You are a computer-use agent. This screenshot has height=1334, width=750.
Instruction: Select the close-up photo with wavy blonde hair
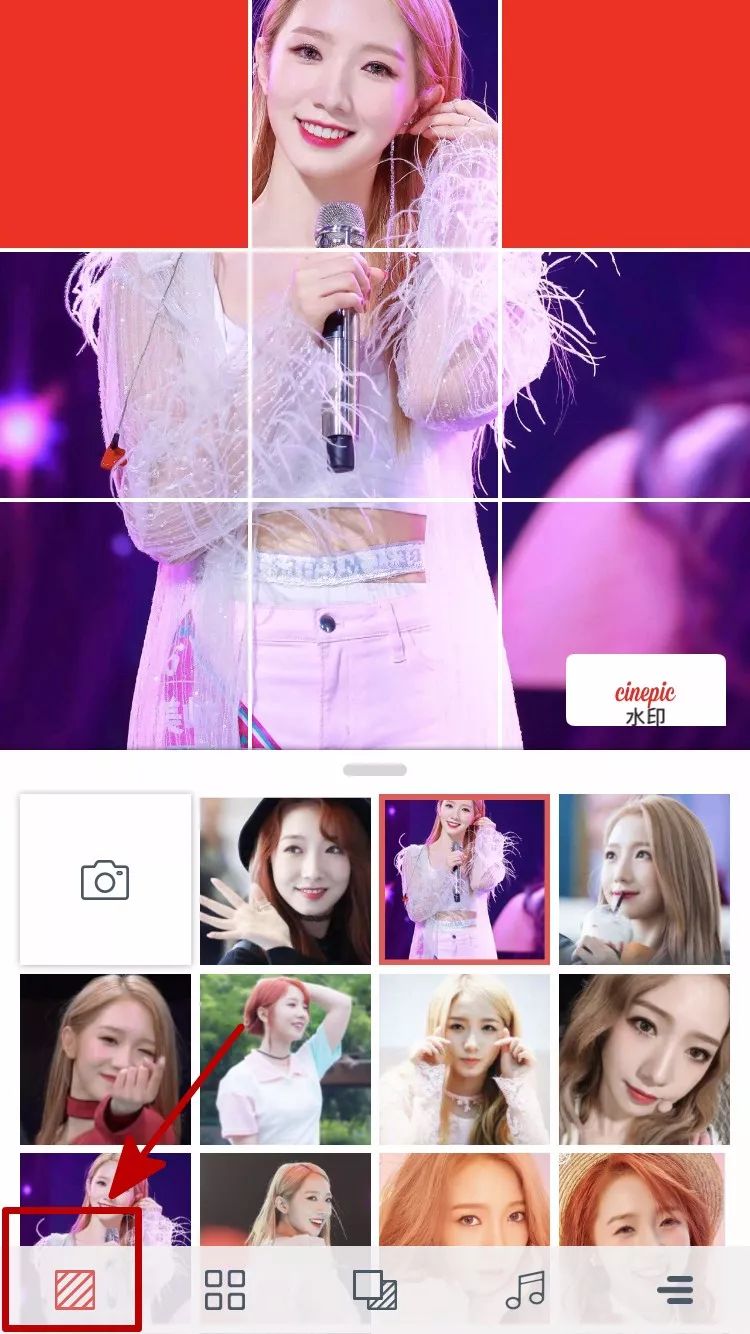(644, 1059)
